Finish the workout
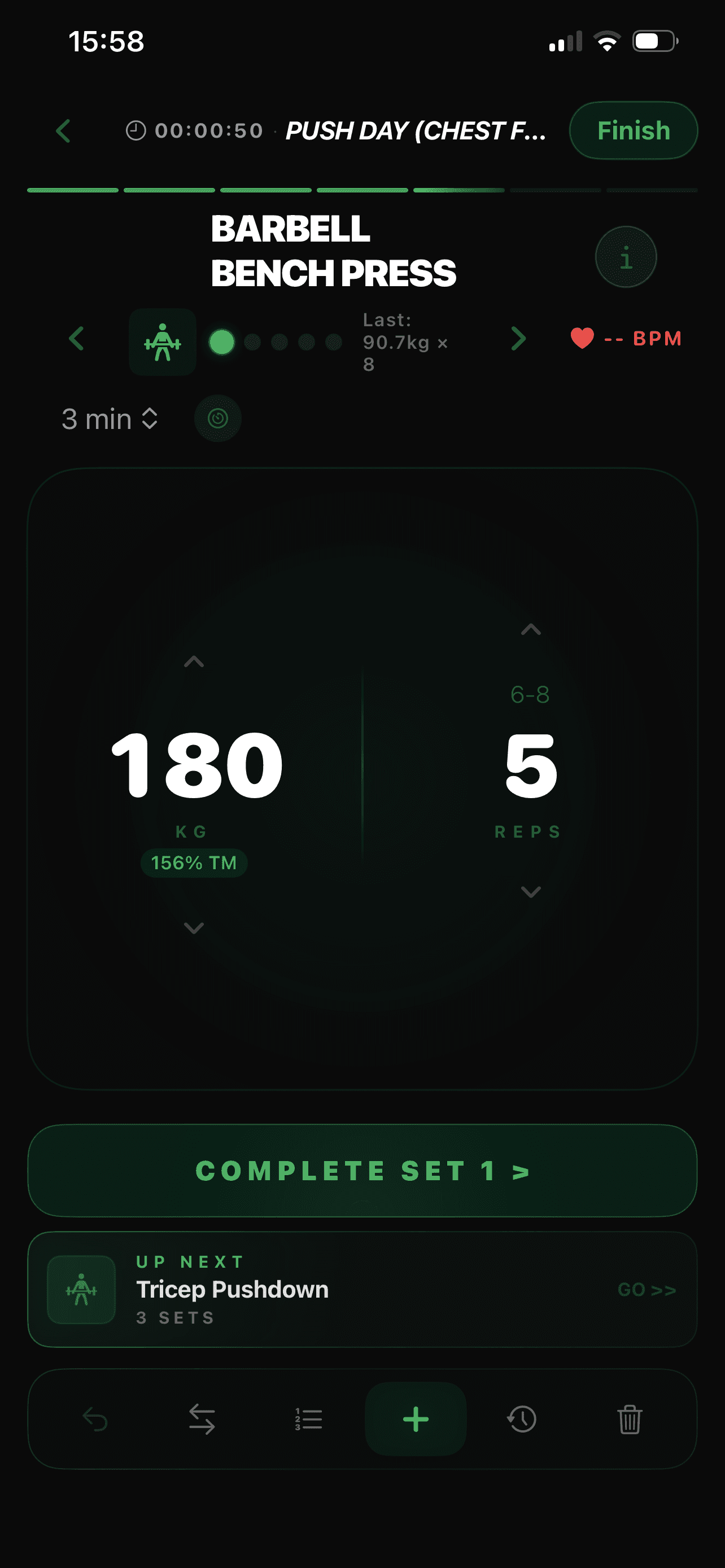This screenshot has height=1568, width=725. click(x=632, y=131)
